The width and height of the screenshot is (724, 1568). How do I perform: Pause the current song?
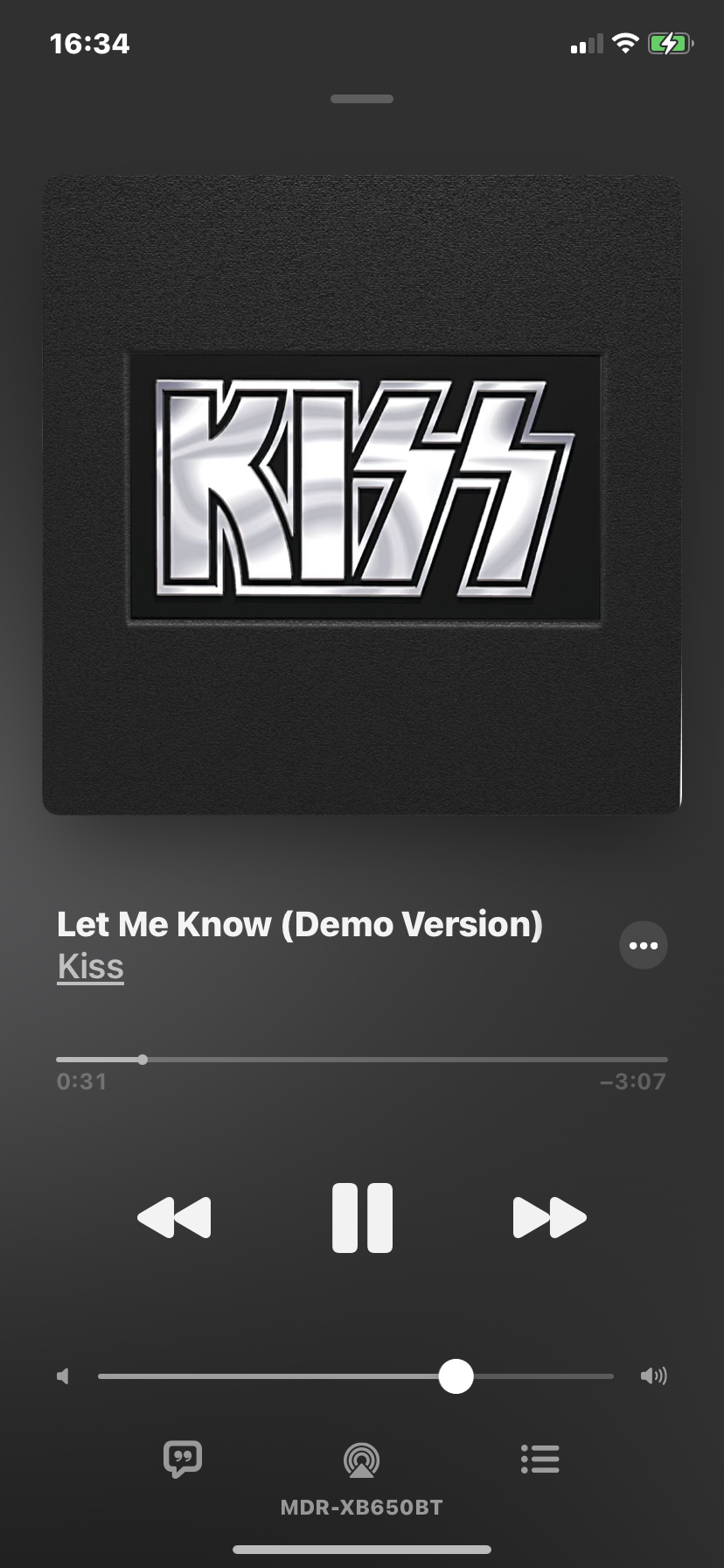coord(362,1218)
